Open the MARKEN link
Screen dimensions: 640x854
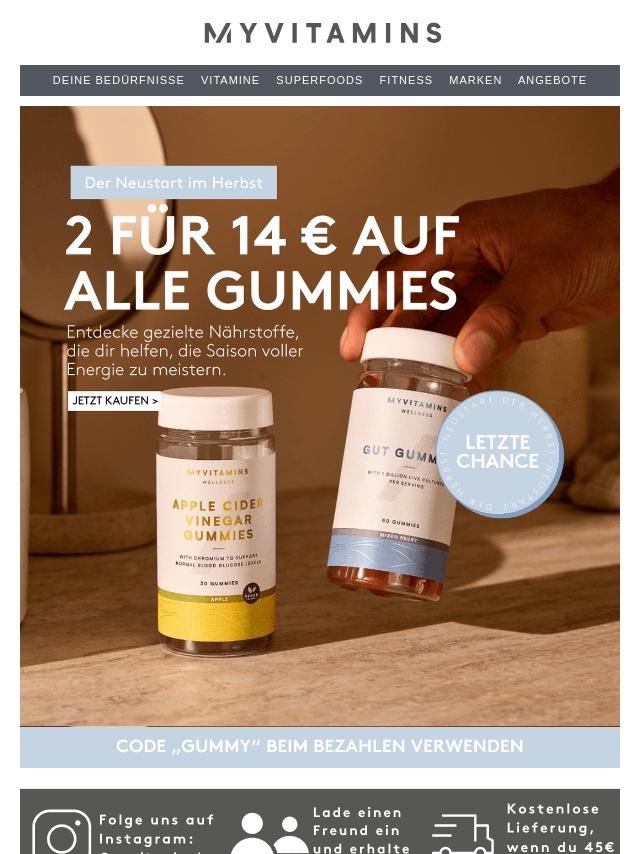click(475, 80)
